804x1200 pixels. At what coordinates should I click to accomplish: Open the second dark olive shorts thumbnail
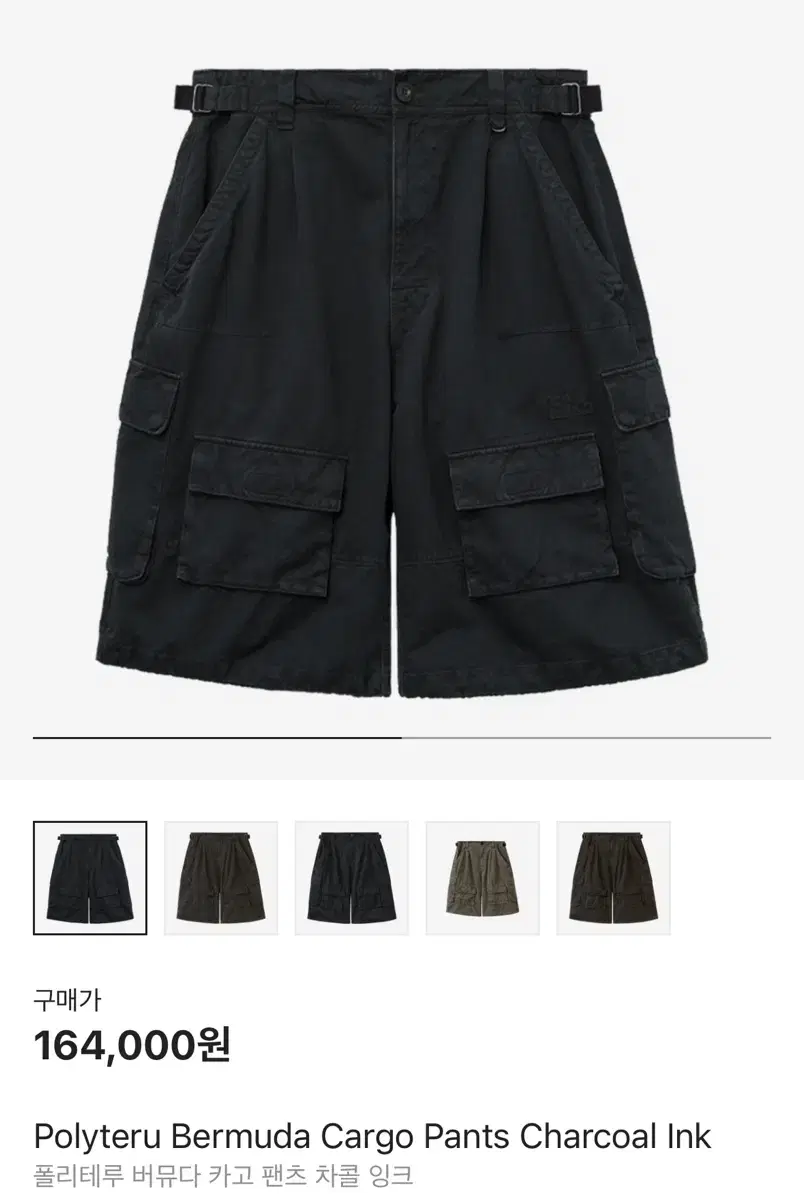pos(219,874)
